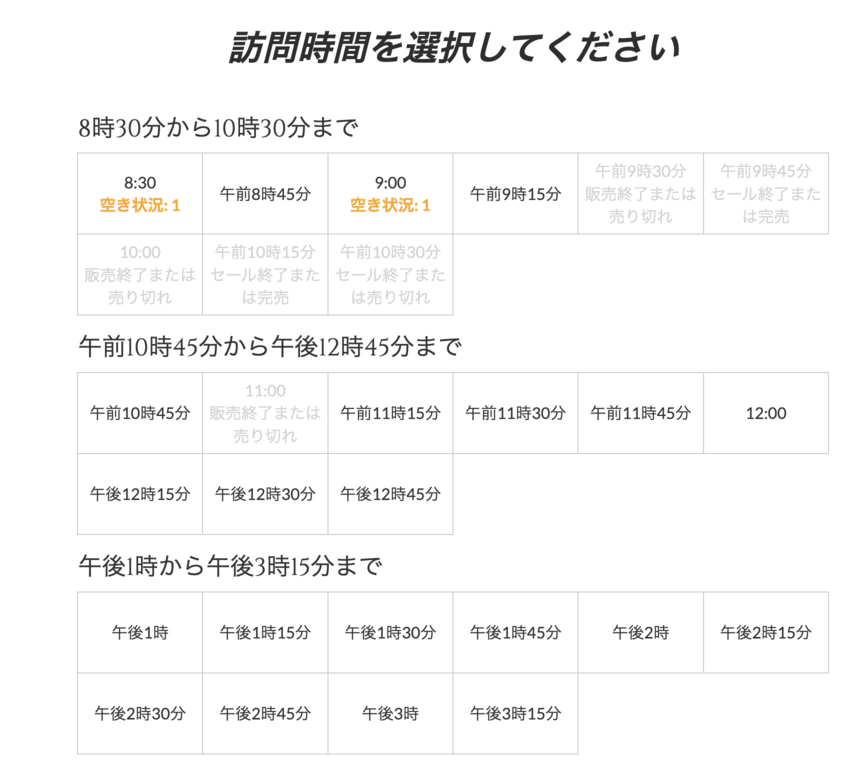
Task: Pick 午後1時15分 as visit time
Action: [x=265, y=632]
